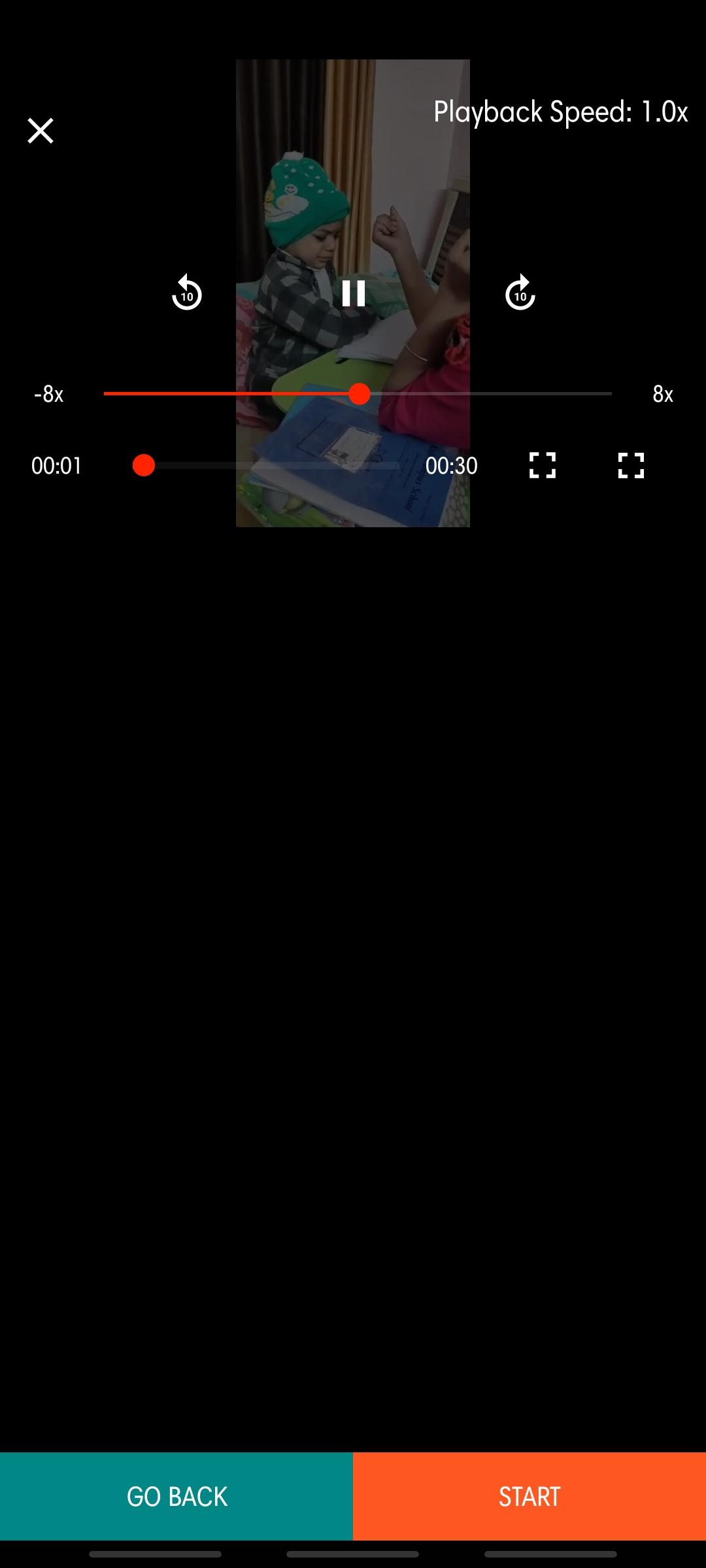706x1568 pixels.
Task: Close the video player
Action: coord(41,131)
